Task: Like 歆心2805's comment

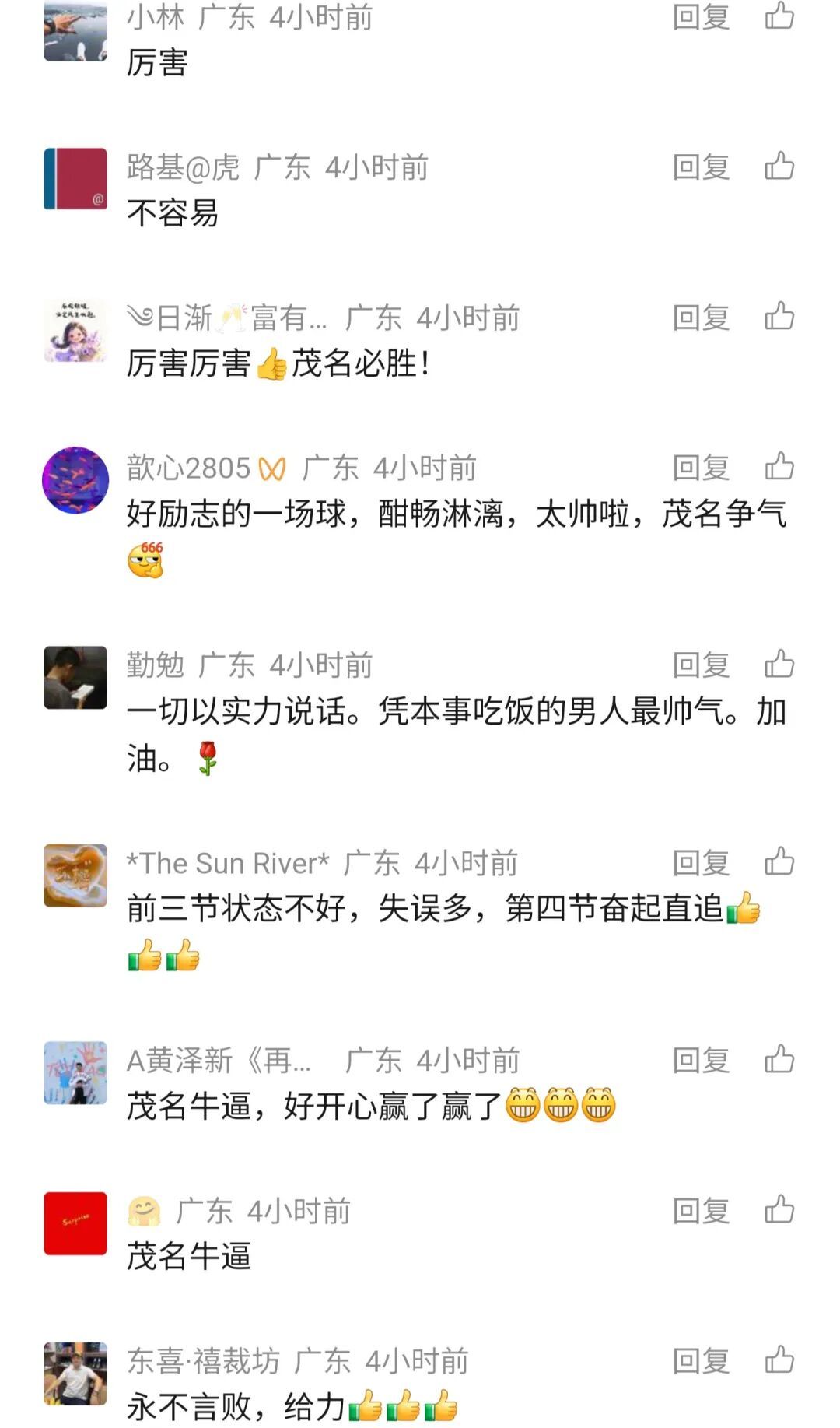Action: coord(779,467)
